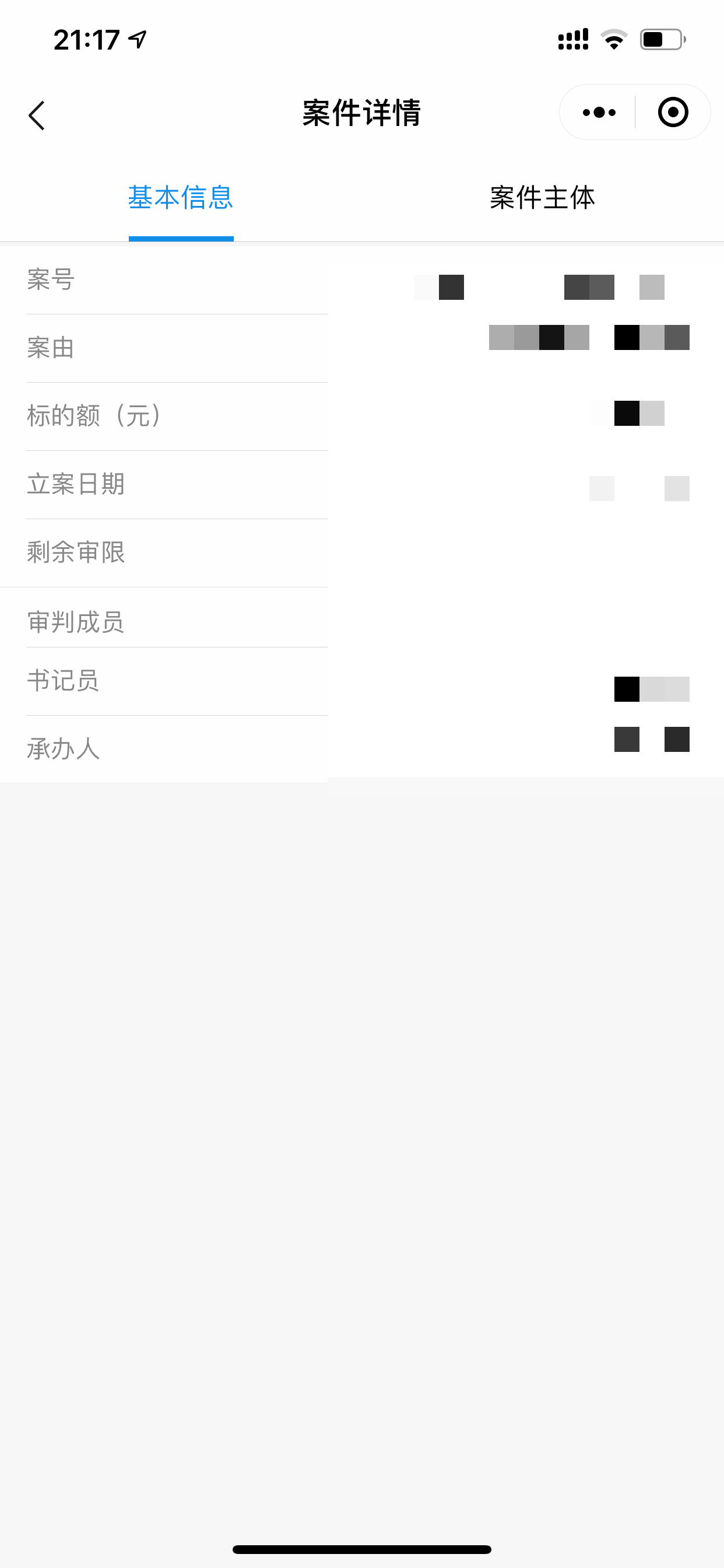The image size is (724, 1568).
Task: Close the mini program with the circle button
Action: [673, 113]
